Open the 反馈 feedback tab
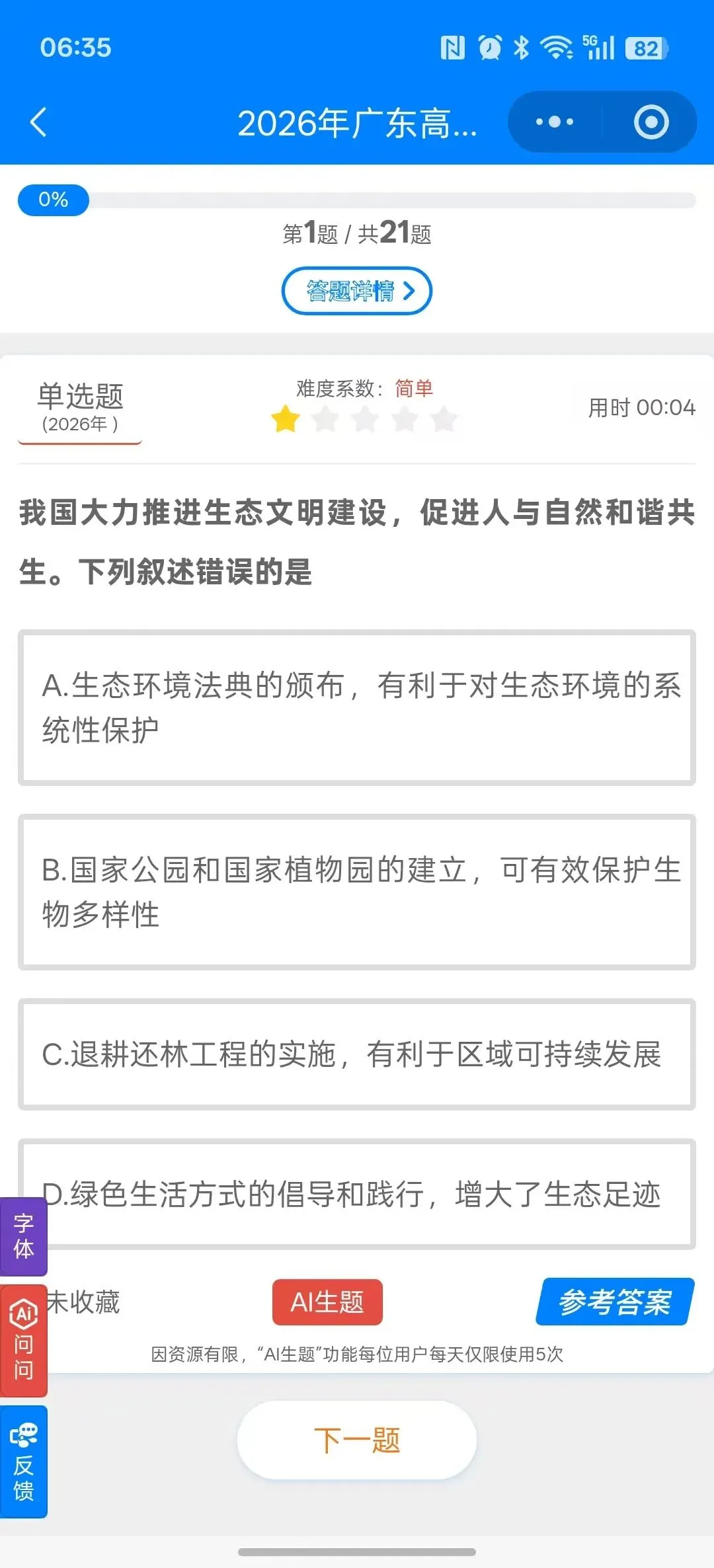The image size is (714, 1568). pyautogui.click(x=24, y=1462)
